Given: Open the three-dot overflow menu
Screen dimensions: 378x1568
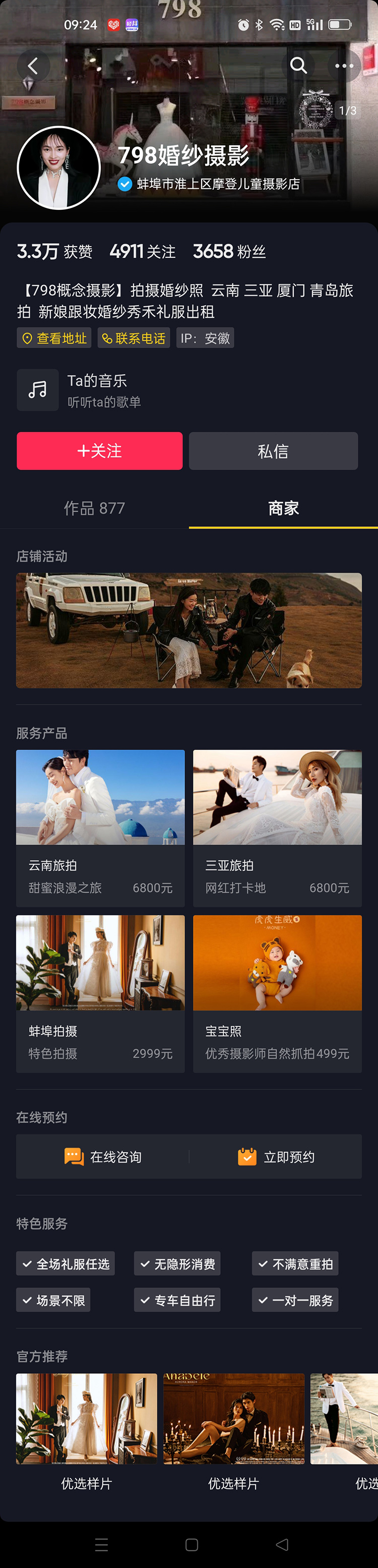Looking at the screenshot, I should click(x=344, y=66).
